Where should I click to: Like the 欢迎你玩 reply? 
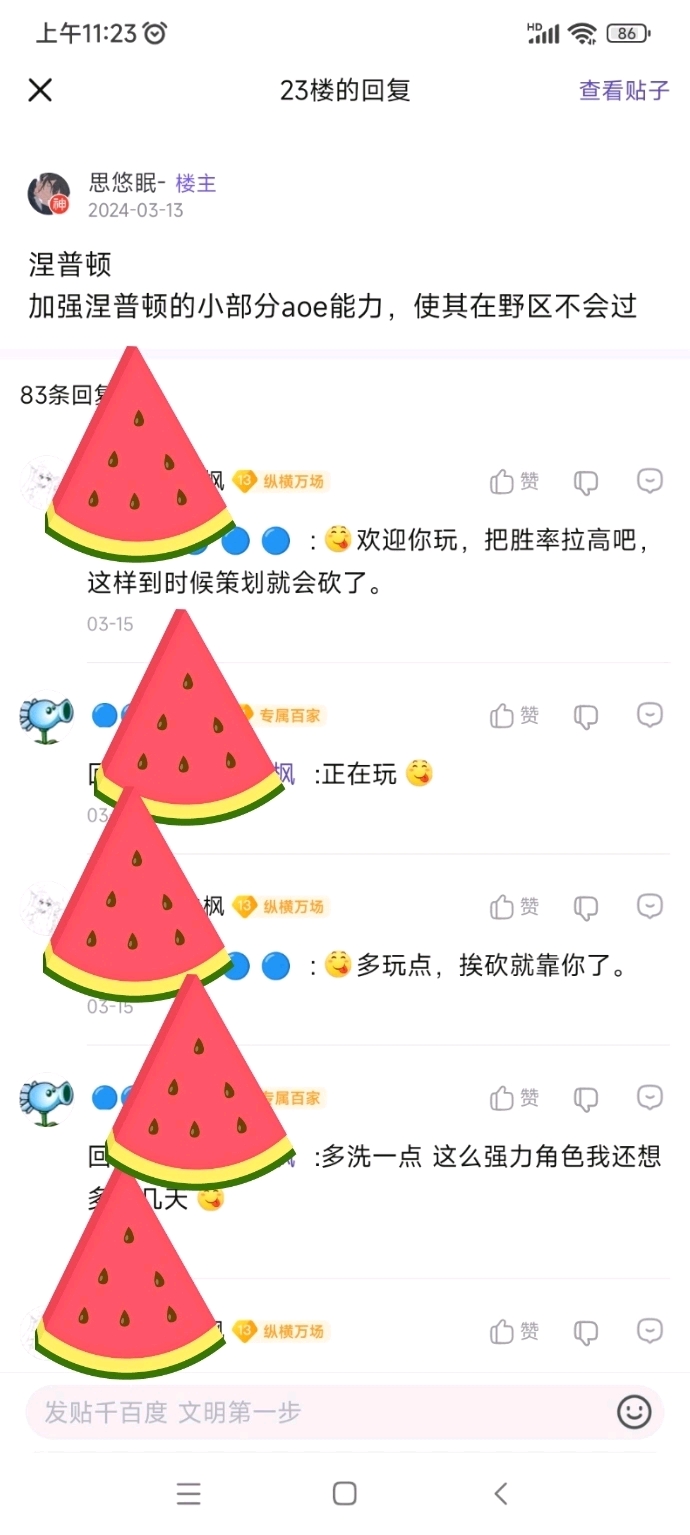click(515, 482)
